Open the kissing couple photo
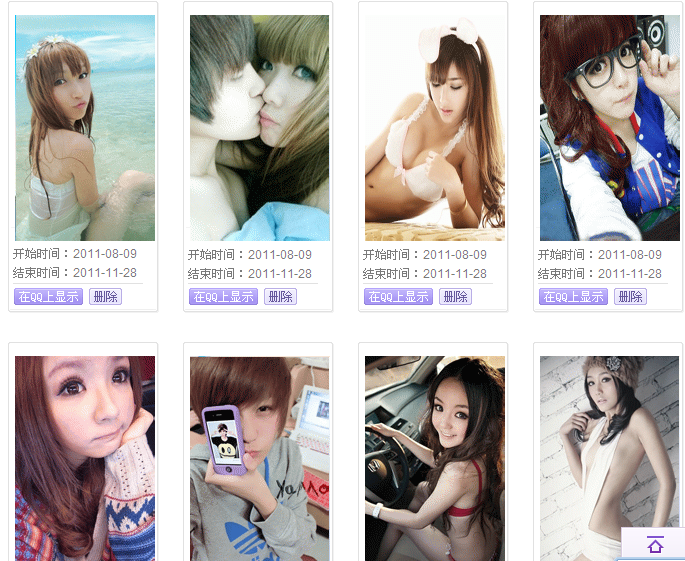This screenshot has width=685, height=561. 260,127
